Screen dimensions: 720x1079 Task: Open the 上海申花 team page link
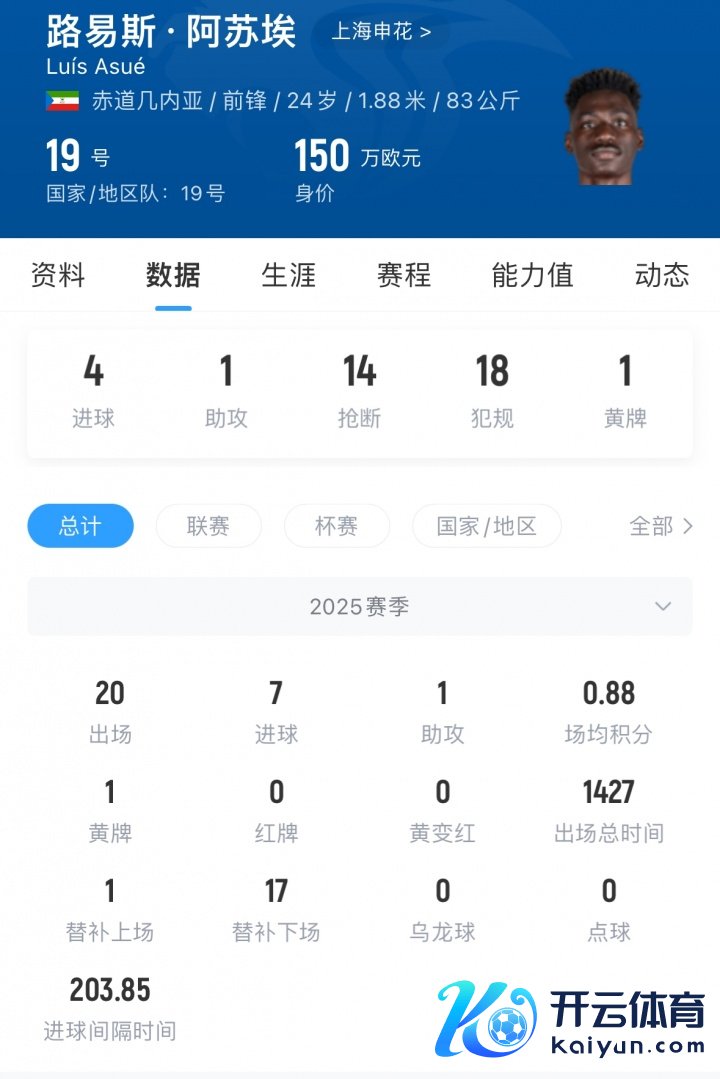click(381, 31)
